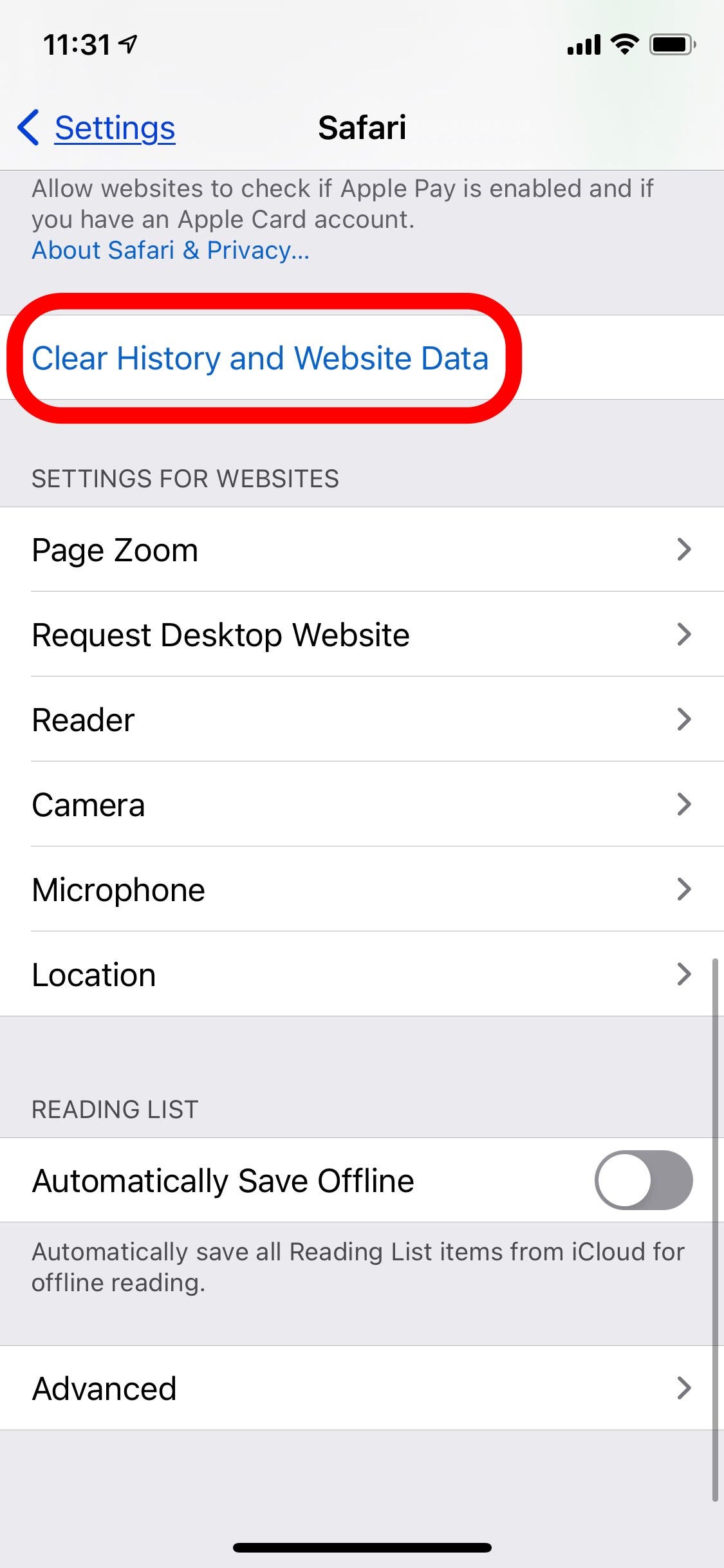Image resolution: width=724 pixels, height=1568 pixels.
Task: Open Location website settings
Action: pos(362,975)
